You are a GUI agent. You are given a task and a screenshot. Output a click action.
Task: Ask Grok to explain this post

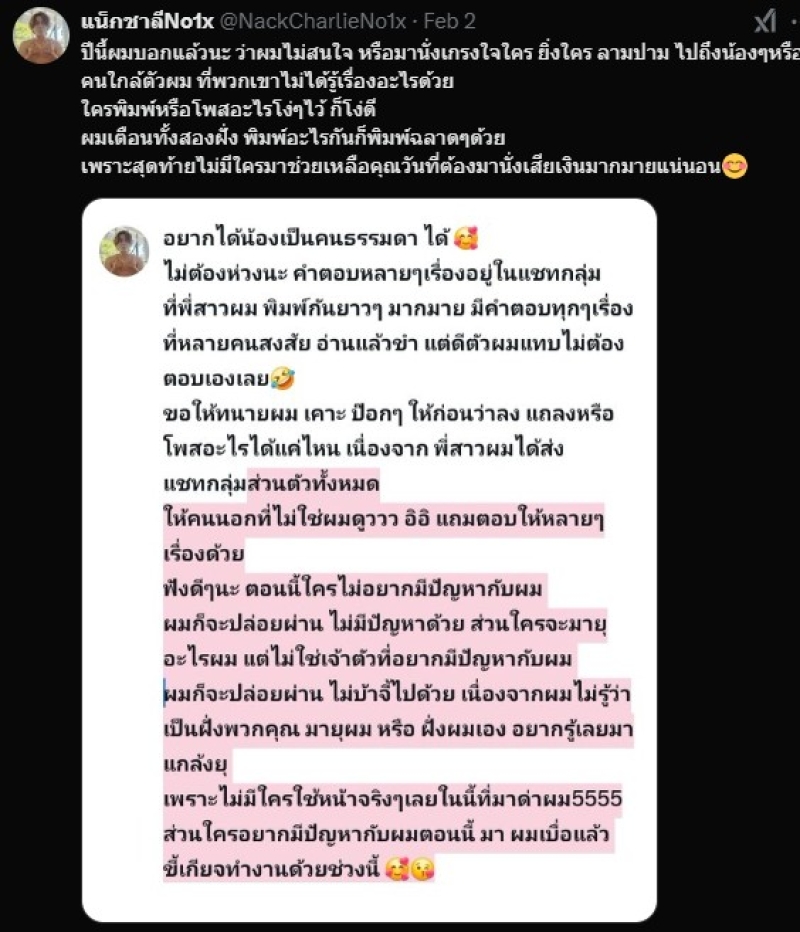[x=765, y=21]
